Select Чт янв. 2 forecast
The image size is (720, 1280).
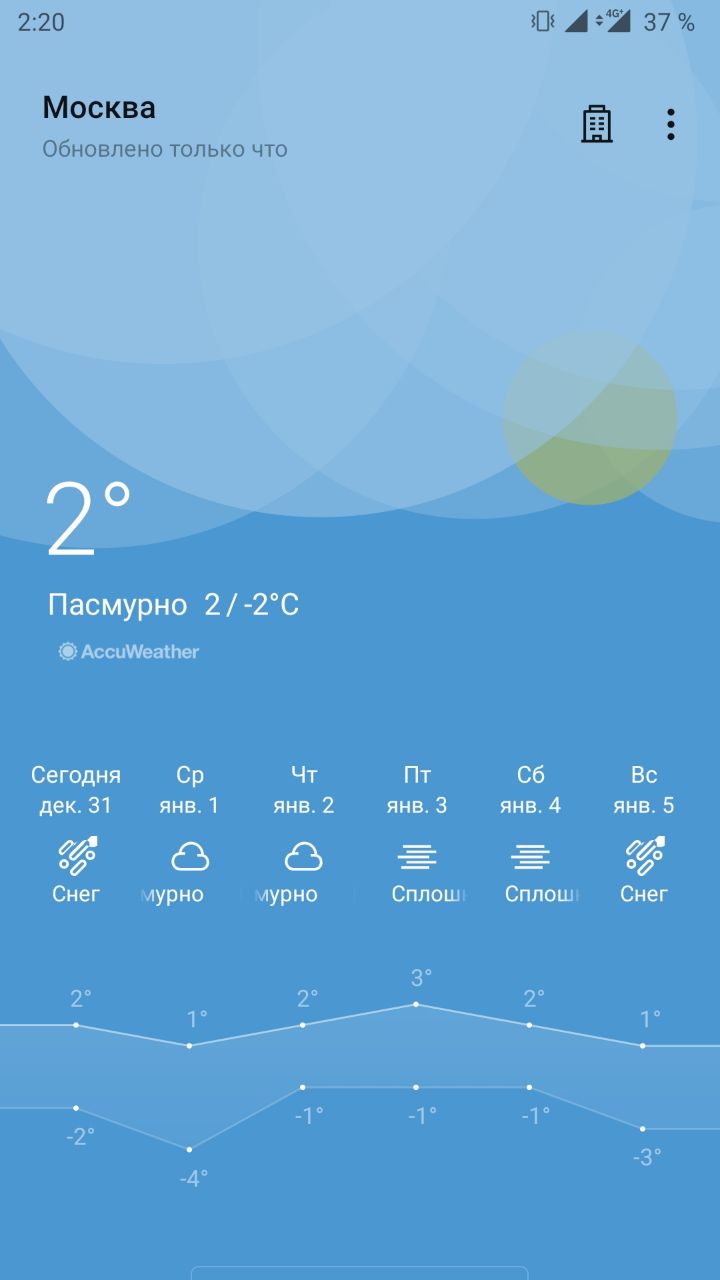point(303,835)
